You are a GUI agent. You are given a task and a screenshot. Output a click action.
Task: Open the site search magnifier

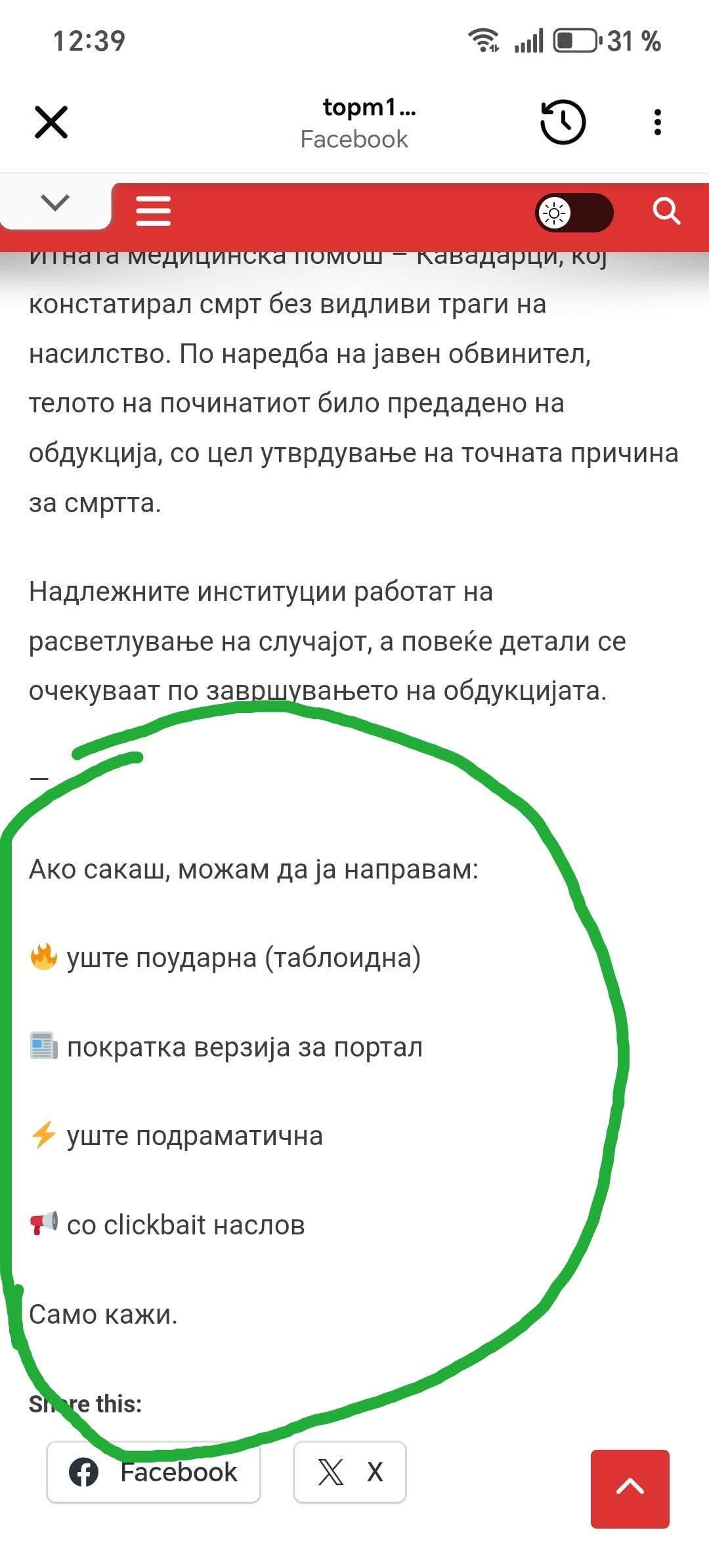pos(666,211)
